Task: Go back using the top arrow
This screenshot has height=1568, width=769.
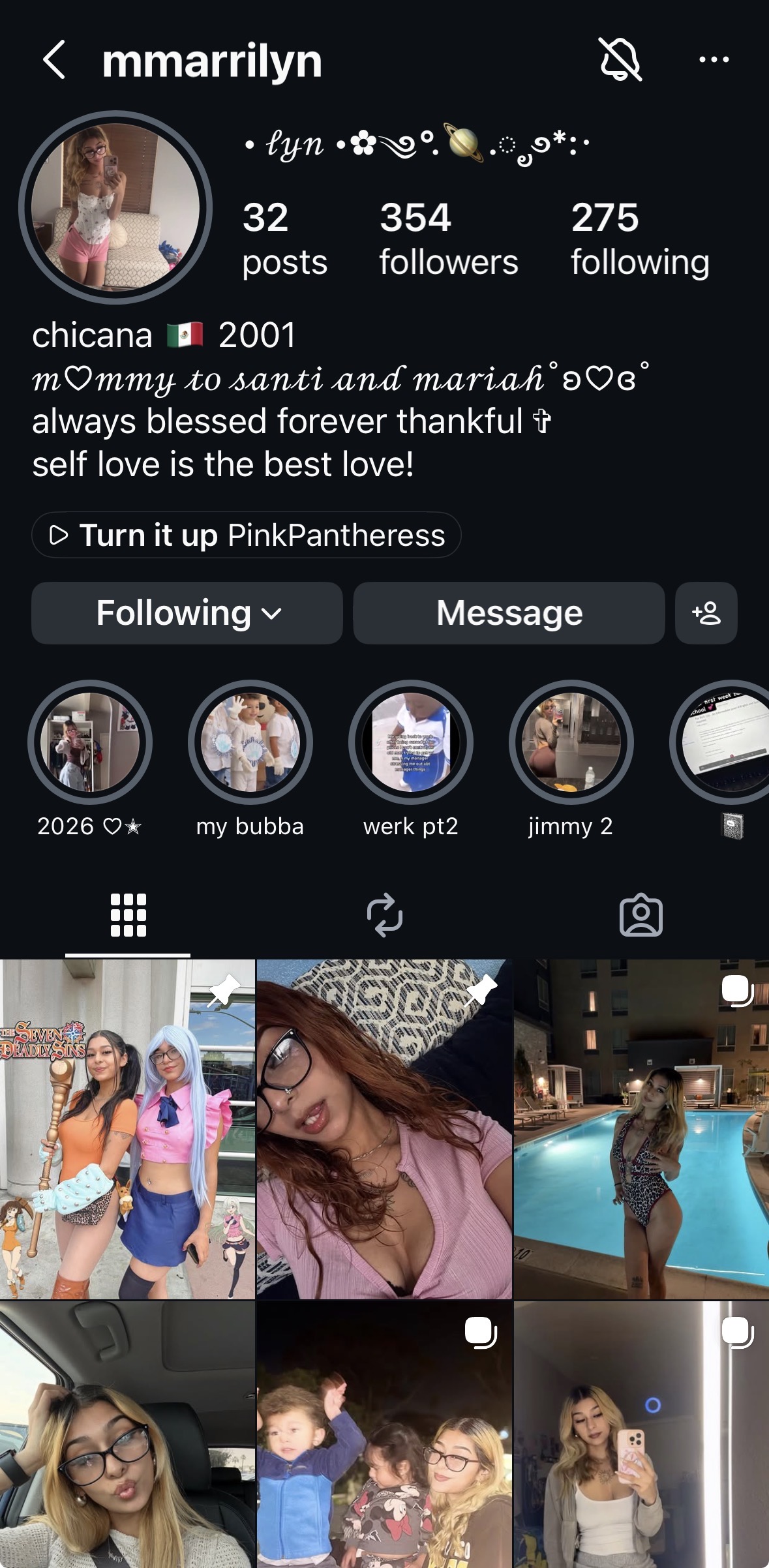Action: tap(55, 60)
